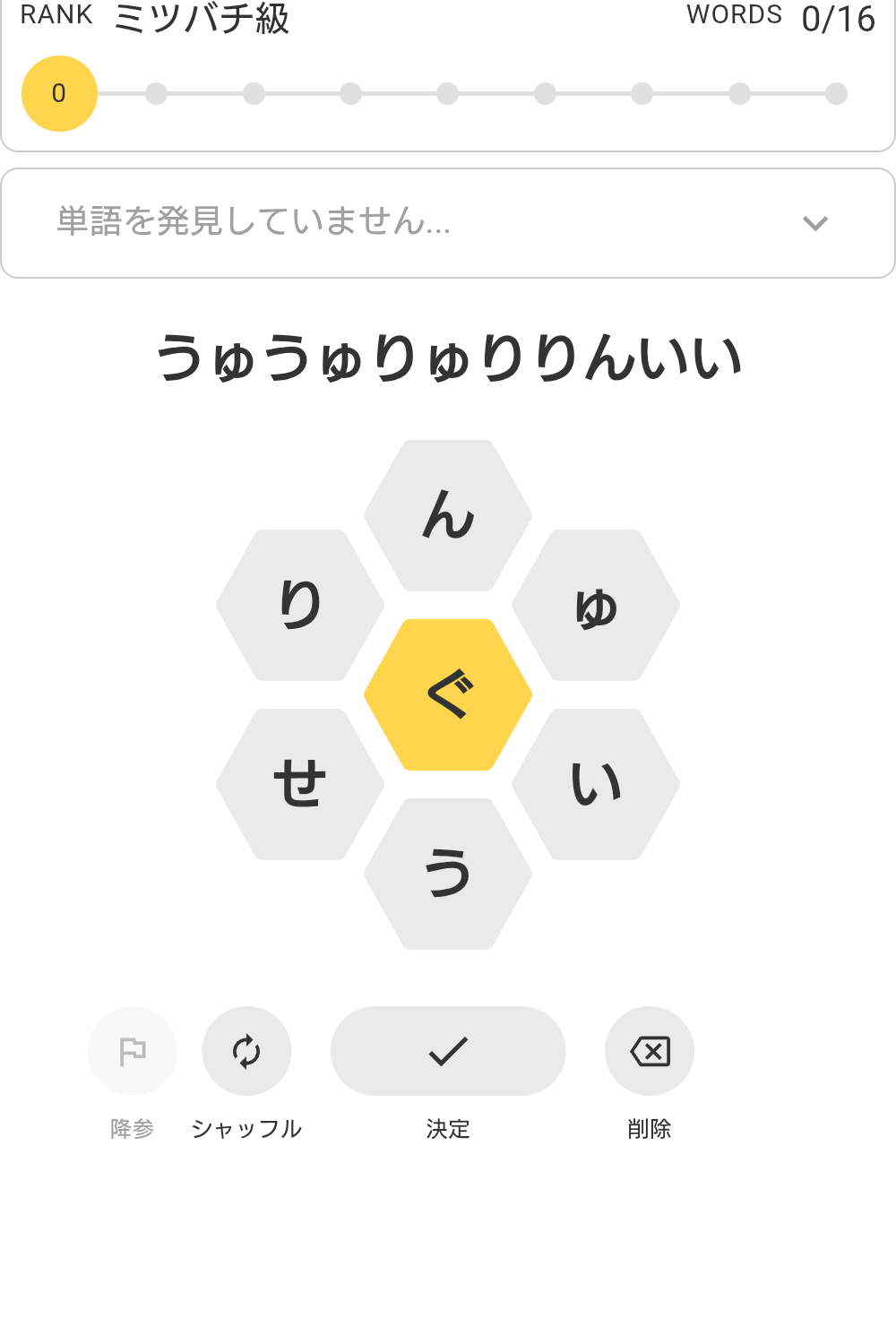
Task: Submit the word with 決定
Action: click(x=448, y=1051)
